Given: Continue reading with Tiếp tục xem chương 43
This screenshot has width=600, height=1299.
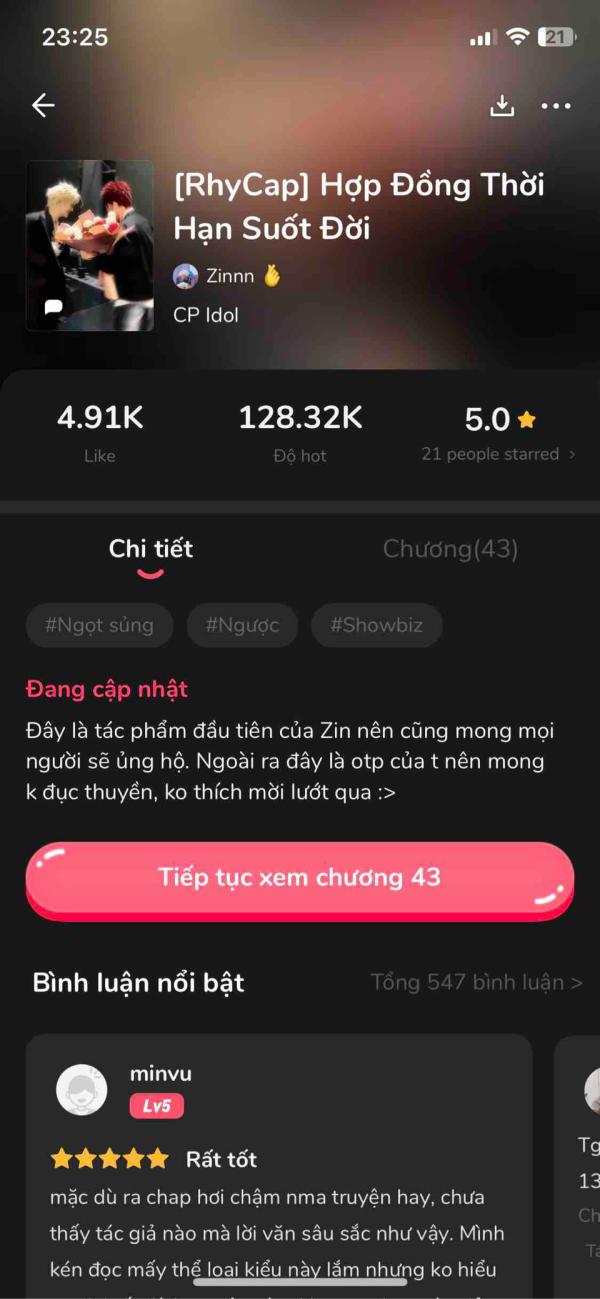Looking at the screenshot, I should tap(299, 878).
